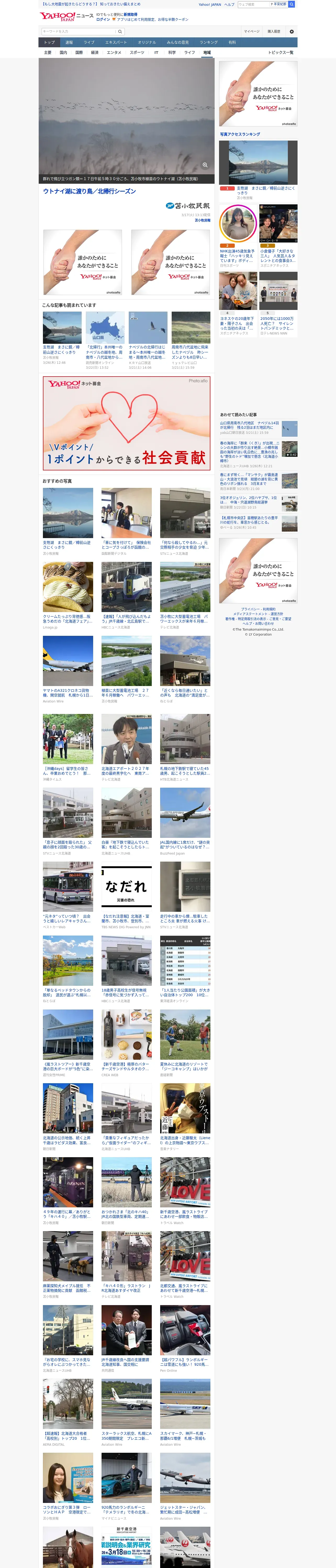Viewport: 336px width, 1568px height.
Task: Open the settings gear icon
Action: (x=292, y=32)
